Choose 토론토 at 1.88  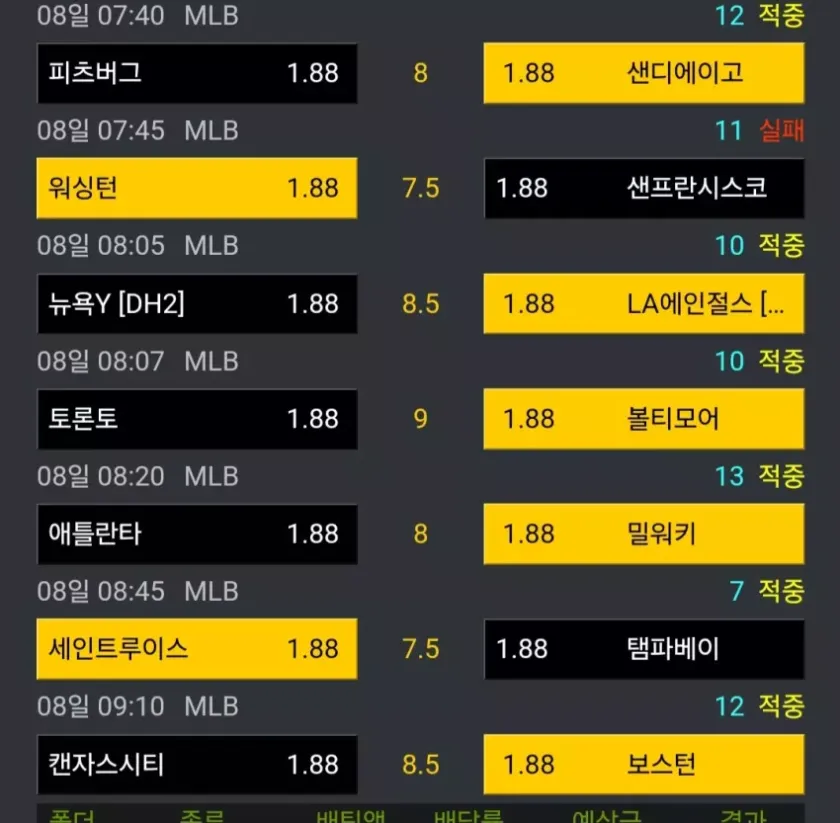(197, 419)
